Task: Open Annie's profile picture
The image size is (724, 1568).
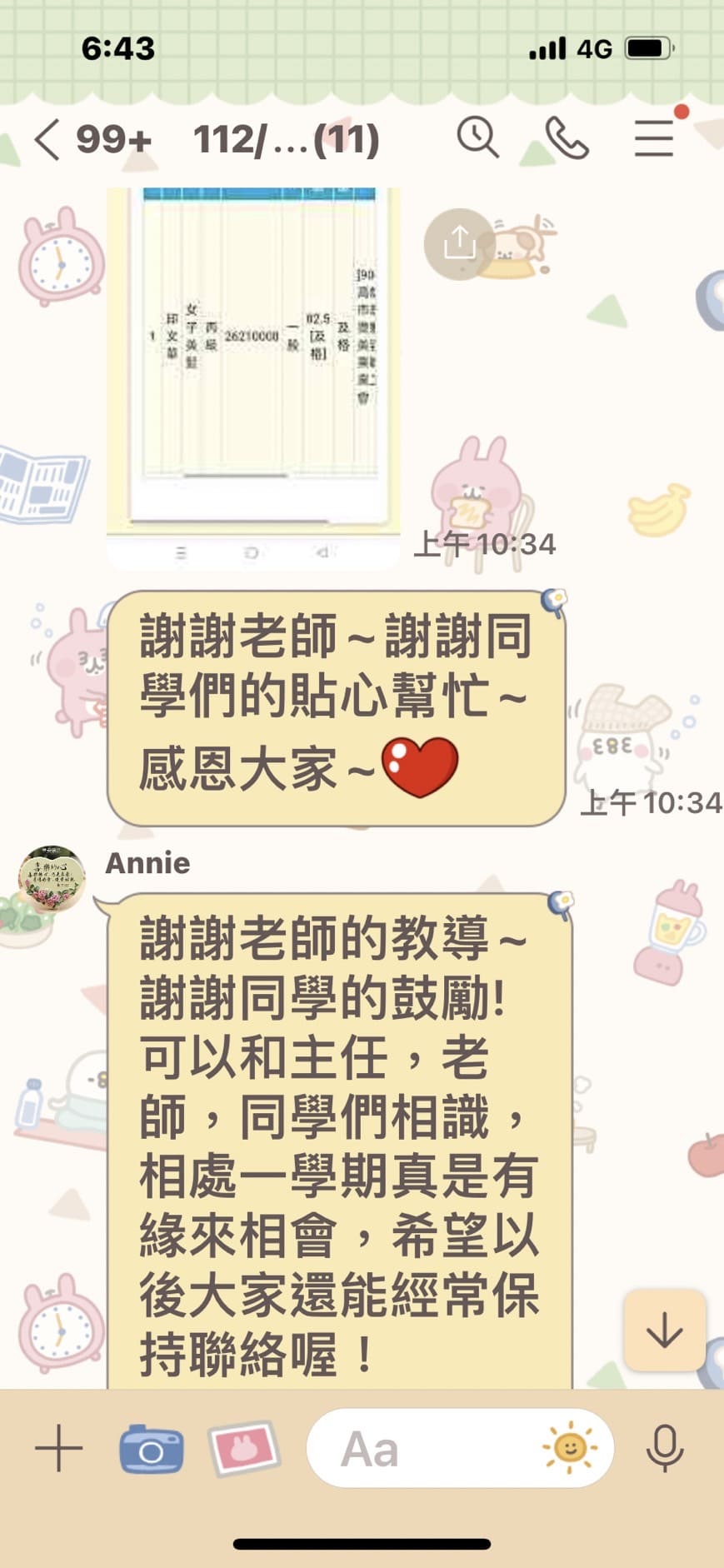Action: pos(52,880)
